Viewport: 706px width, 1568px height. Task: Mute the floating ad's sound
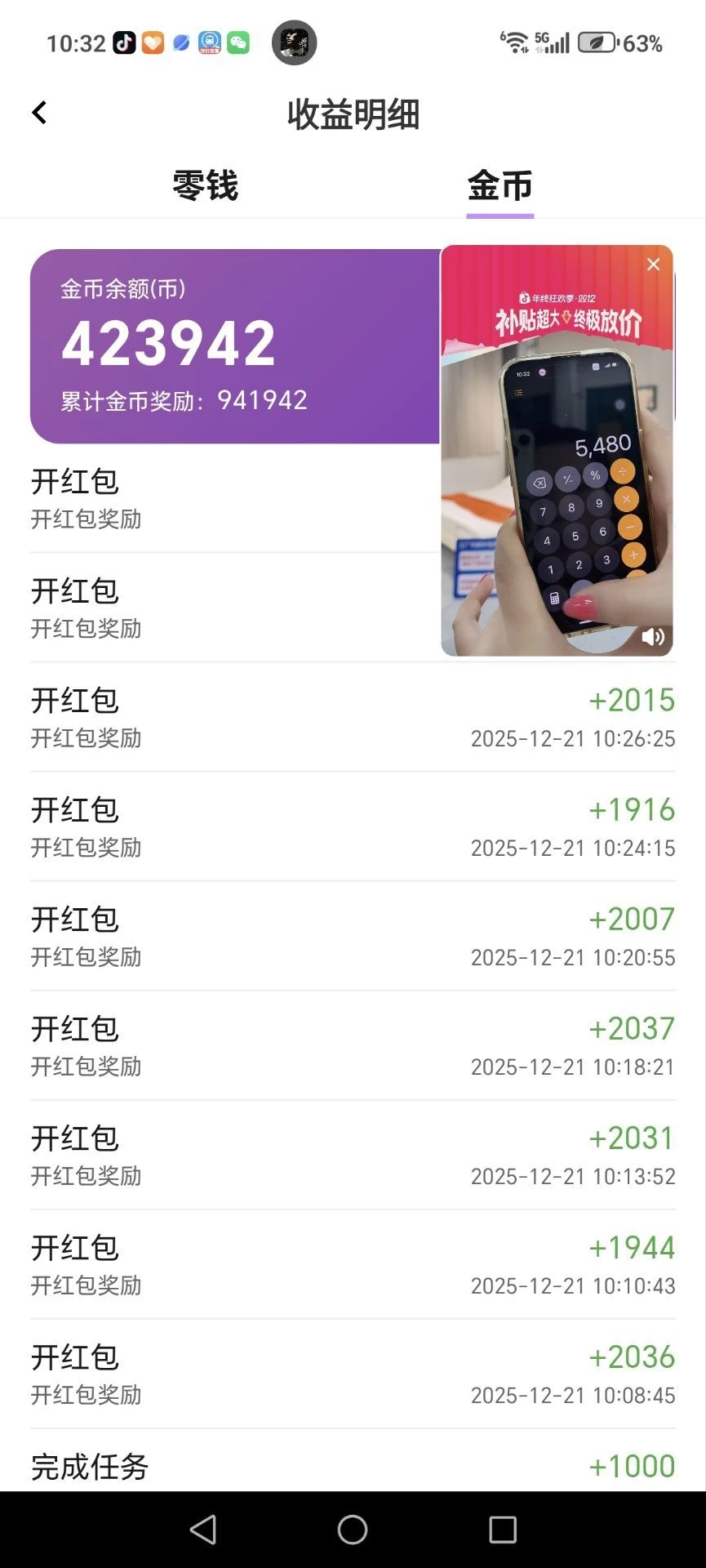(x=653, y=636)
